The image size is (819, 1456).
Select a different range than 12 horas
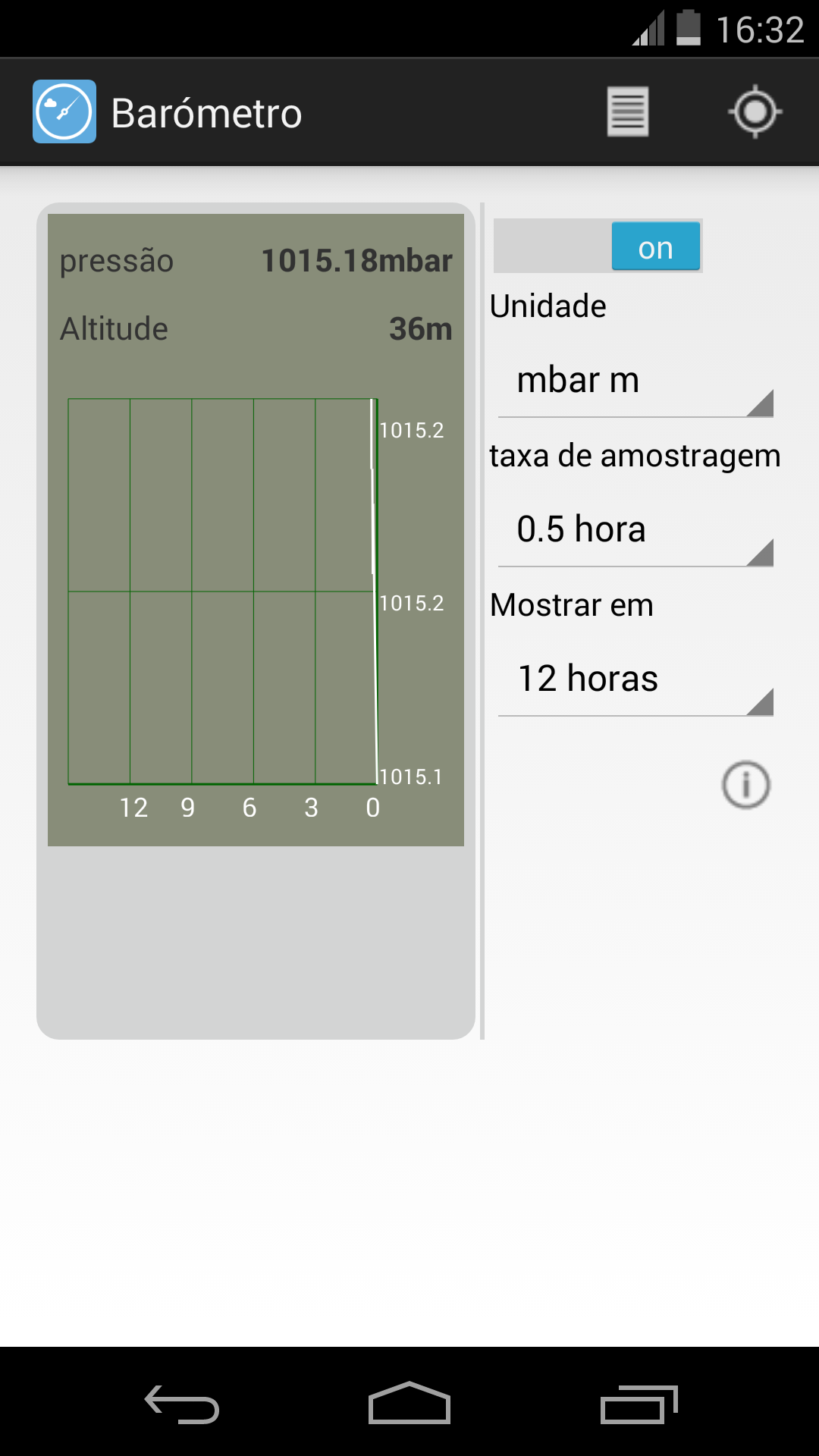click(x=635, y=680)
